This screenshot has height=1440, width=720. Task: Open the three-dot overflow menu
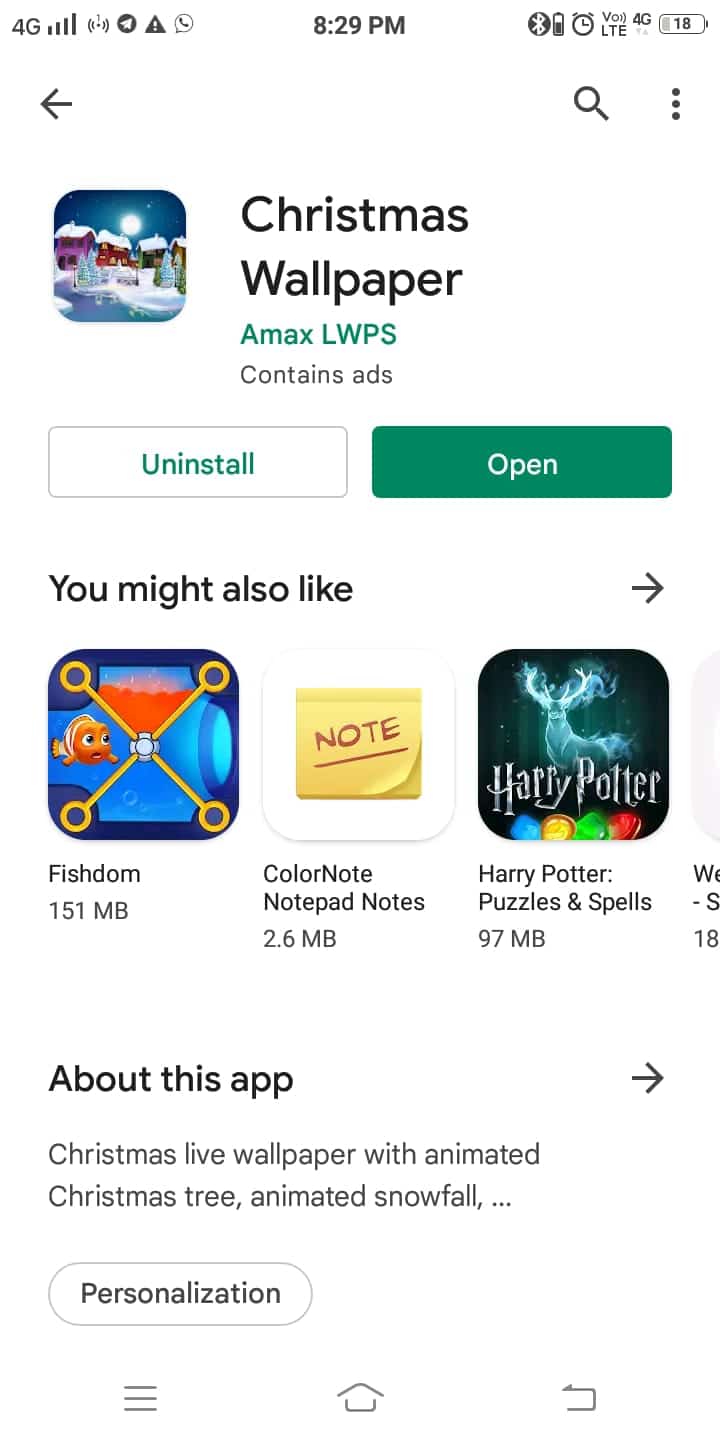(x=676, y=104)
